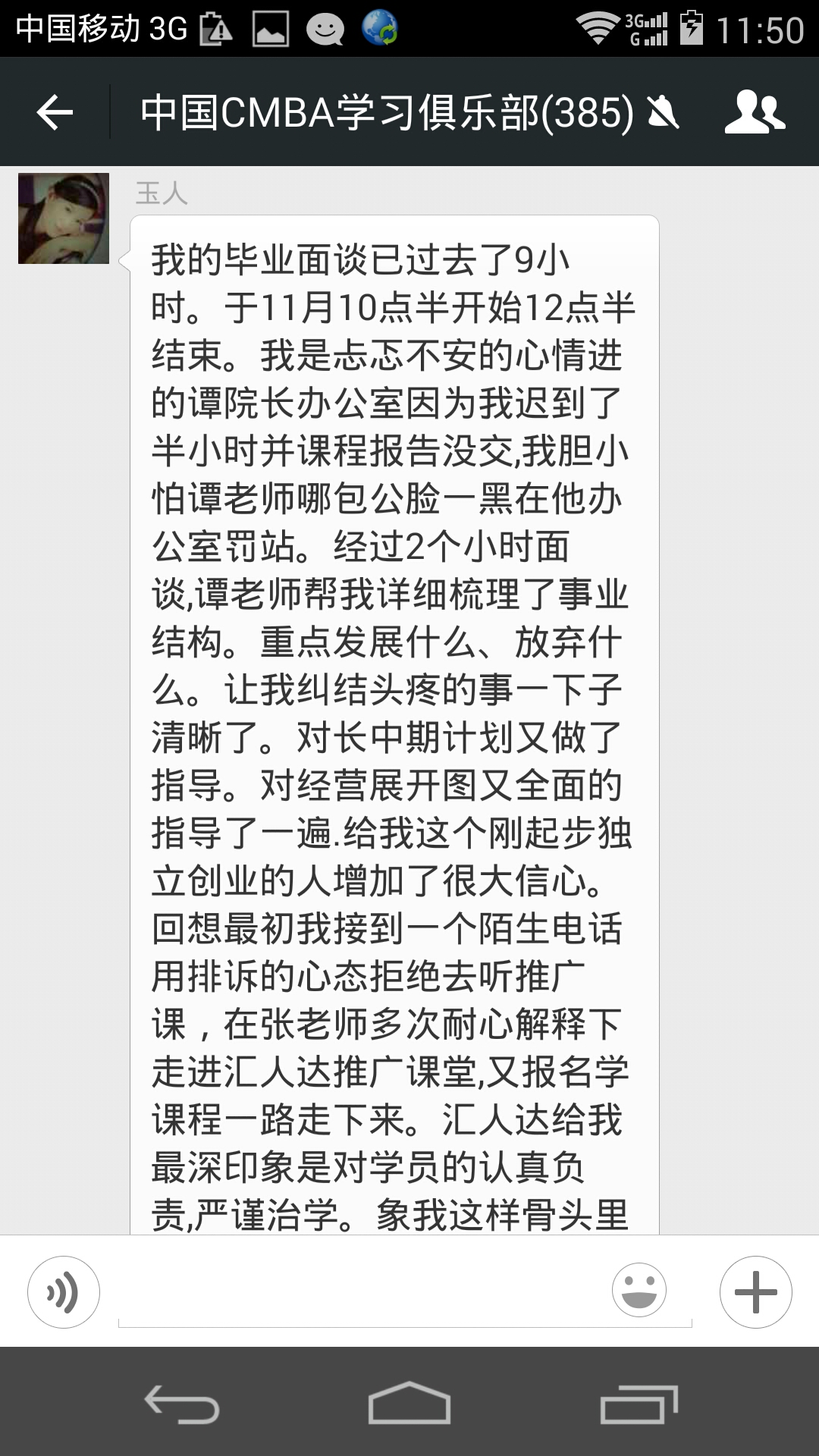819x1456 pixels.
Task: Go back from the CMBA group chat
Action: click(x=55, y=112)
